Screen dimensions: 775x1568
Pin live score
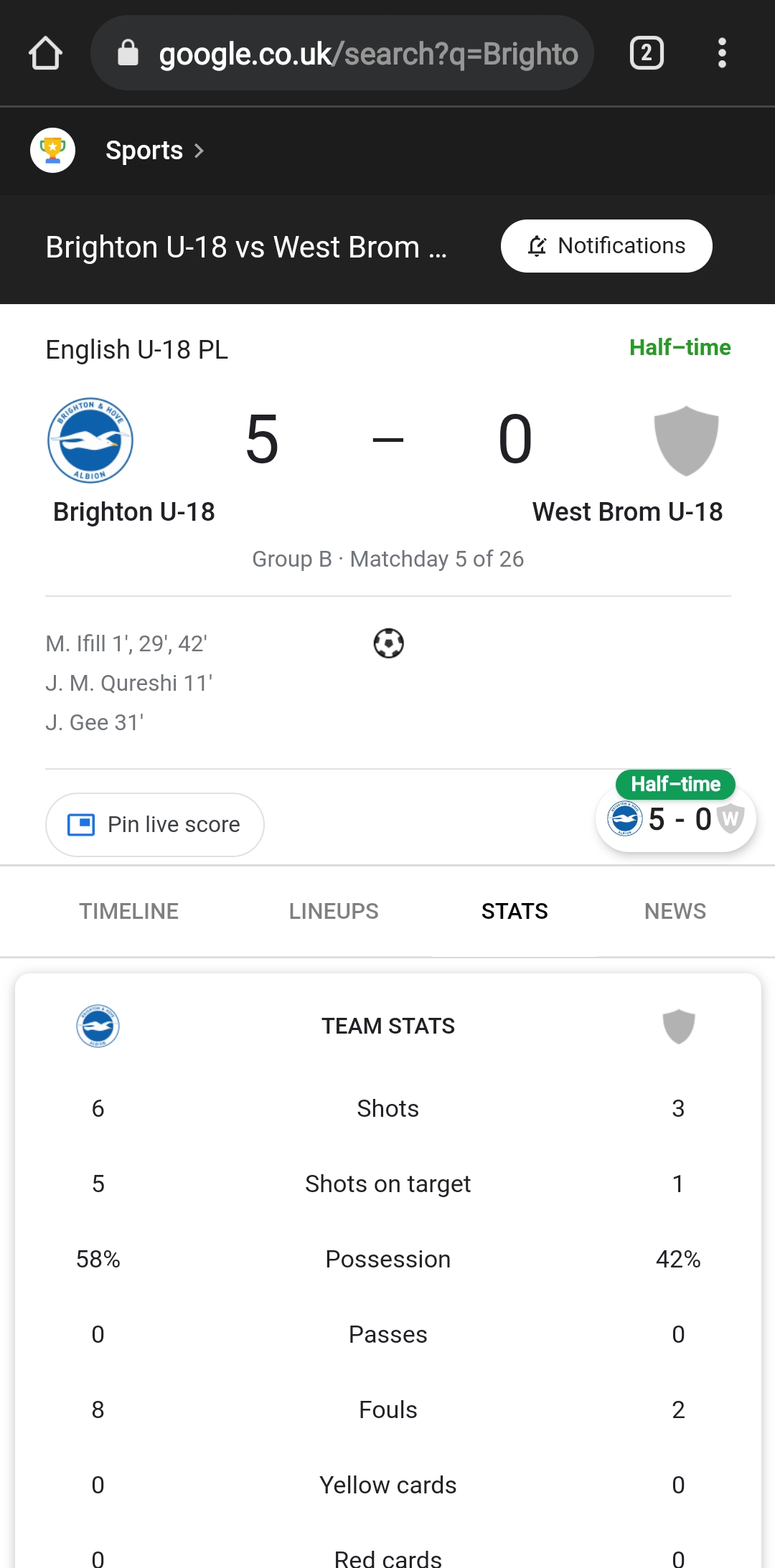155,825
